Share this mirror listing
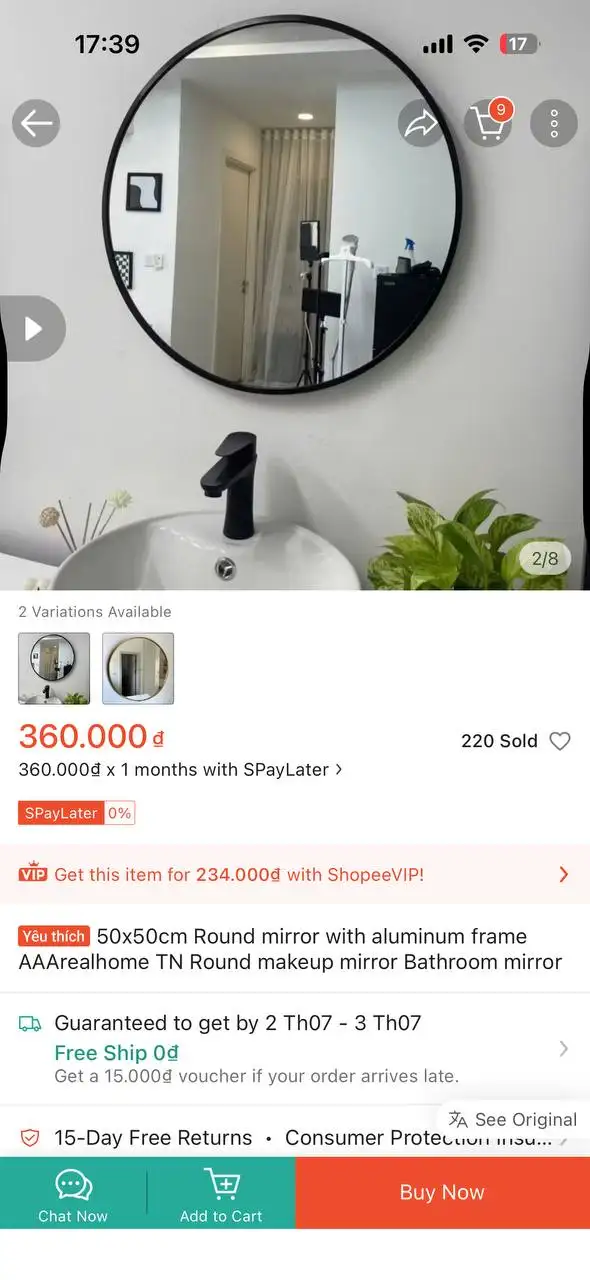 click(422, 124)
